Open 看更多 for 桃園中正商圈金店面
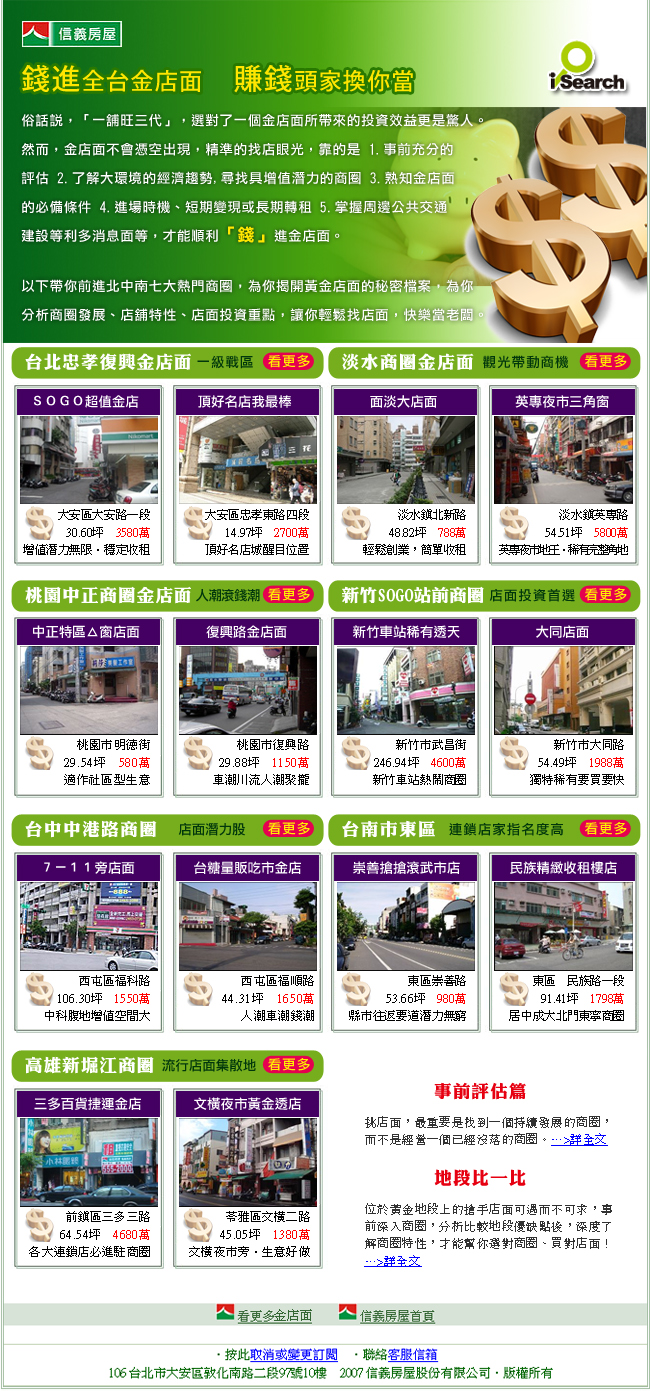Viewport: 650px width, 1391px height. (288, 594)
